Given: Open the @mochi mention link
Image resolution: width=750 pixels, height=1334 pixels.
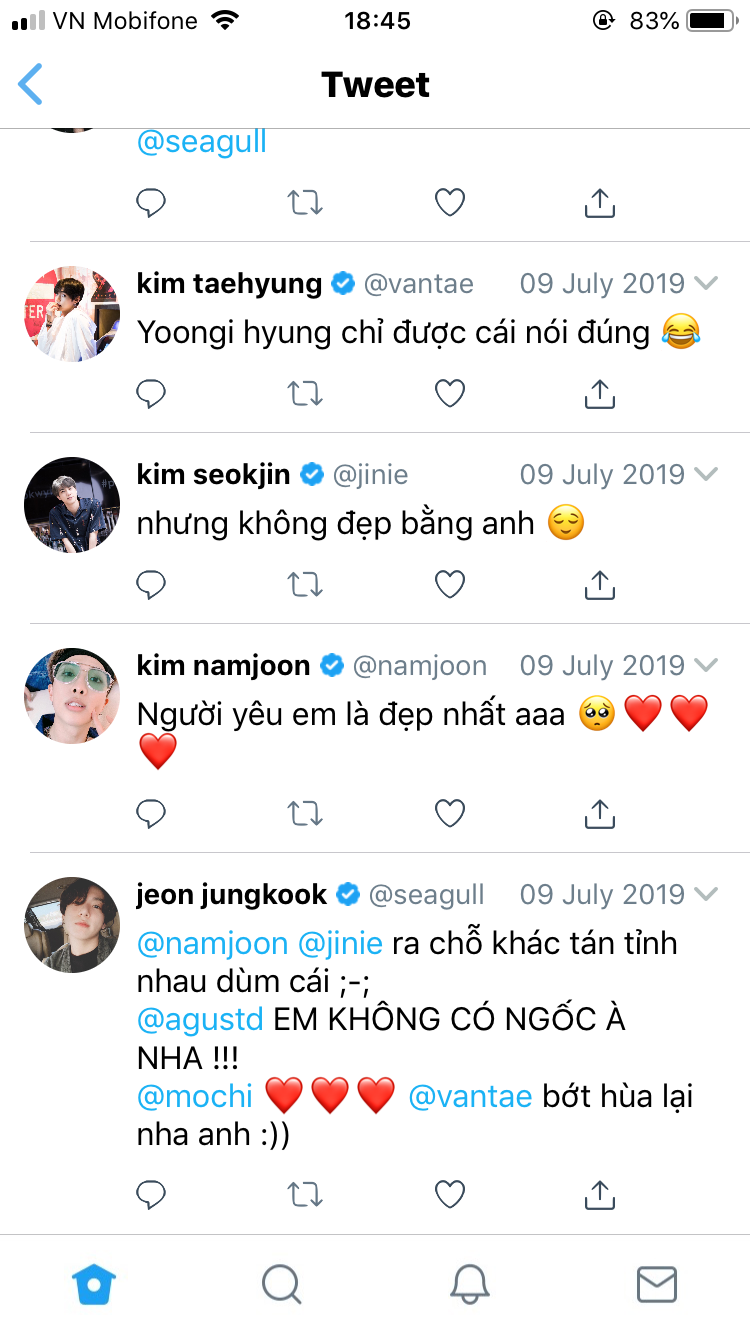Looking at the screenshot, I should (195, 1096).
